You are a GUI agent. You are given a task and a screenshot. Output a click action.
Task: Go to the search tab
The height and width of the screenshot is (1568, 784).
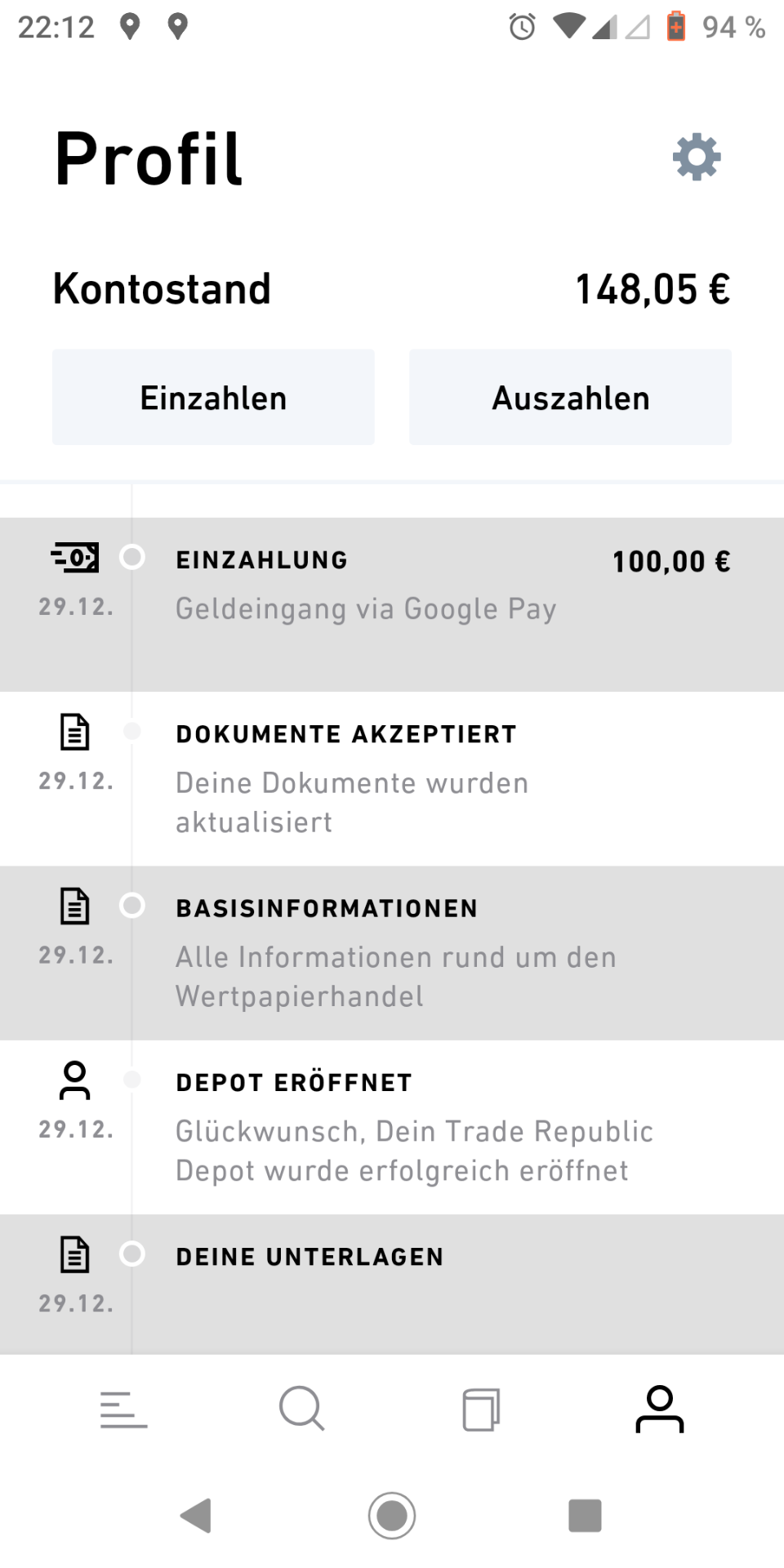[x=302, y=1409]
